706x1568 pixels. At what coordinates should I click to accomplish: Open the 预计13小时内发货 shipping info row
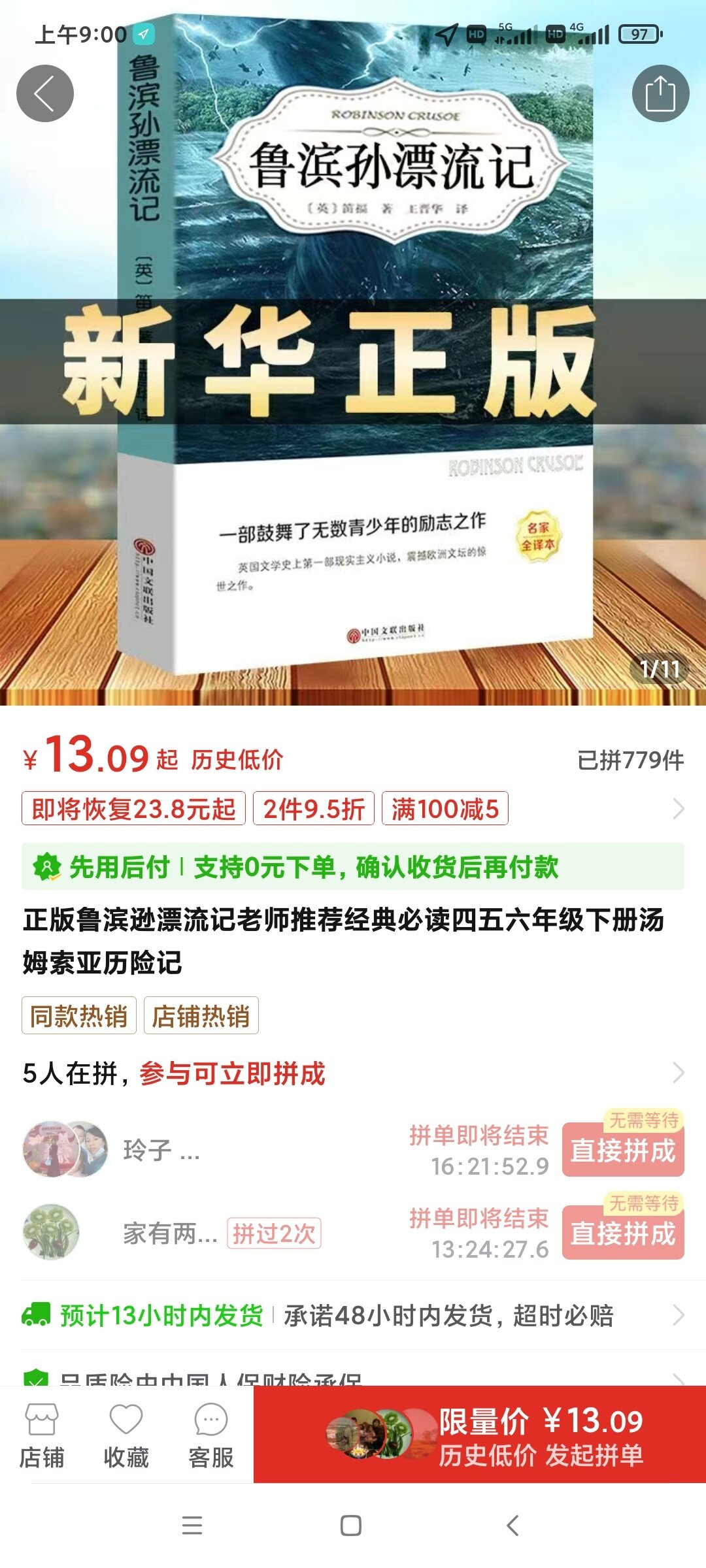353,1315
